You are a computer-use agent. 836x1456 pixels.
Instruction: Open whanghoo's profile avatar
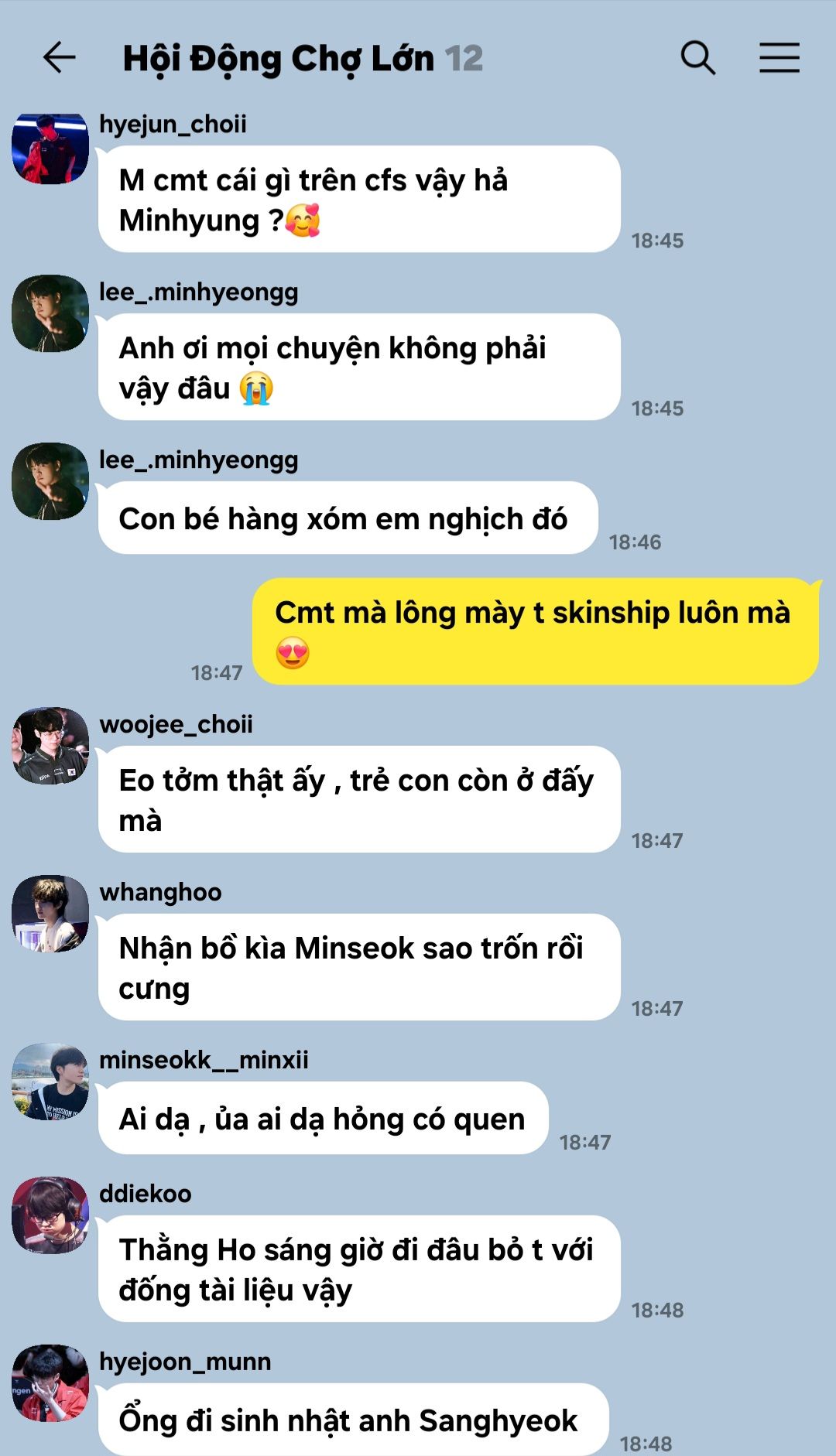(x=50, y=914)
